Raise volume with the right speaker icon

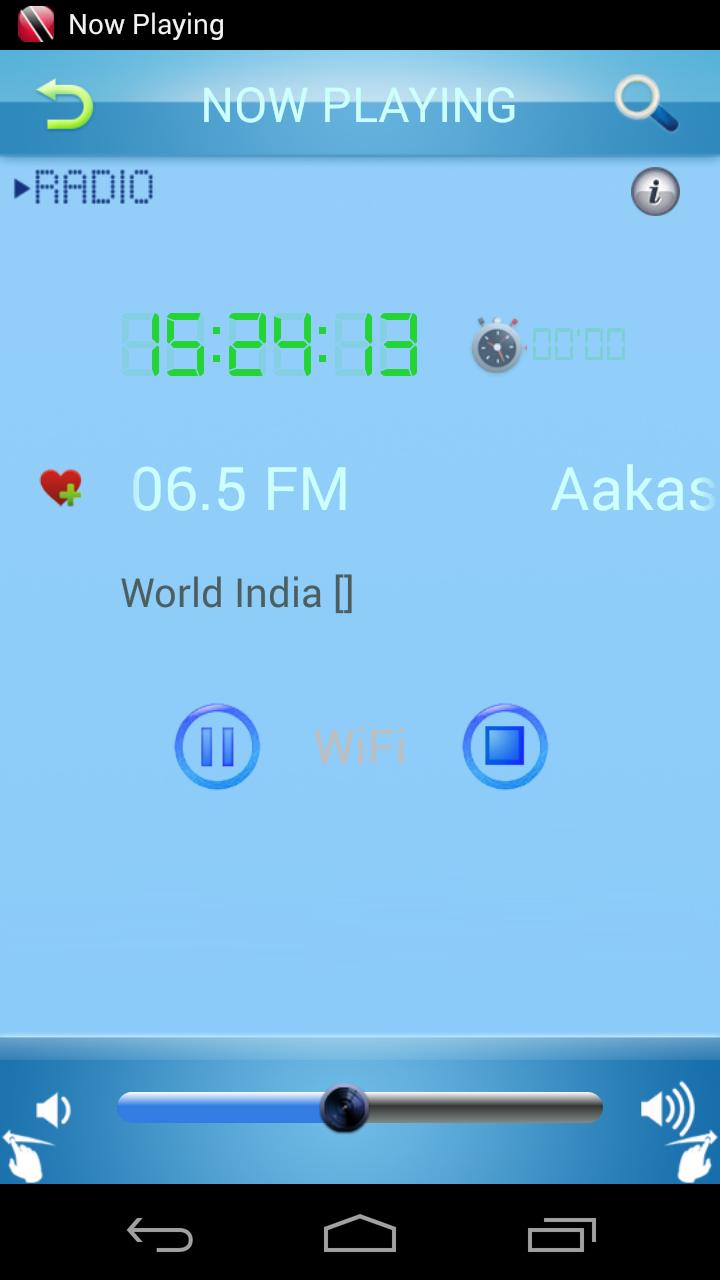[x=667, y=1109]
